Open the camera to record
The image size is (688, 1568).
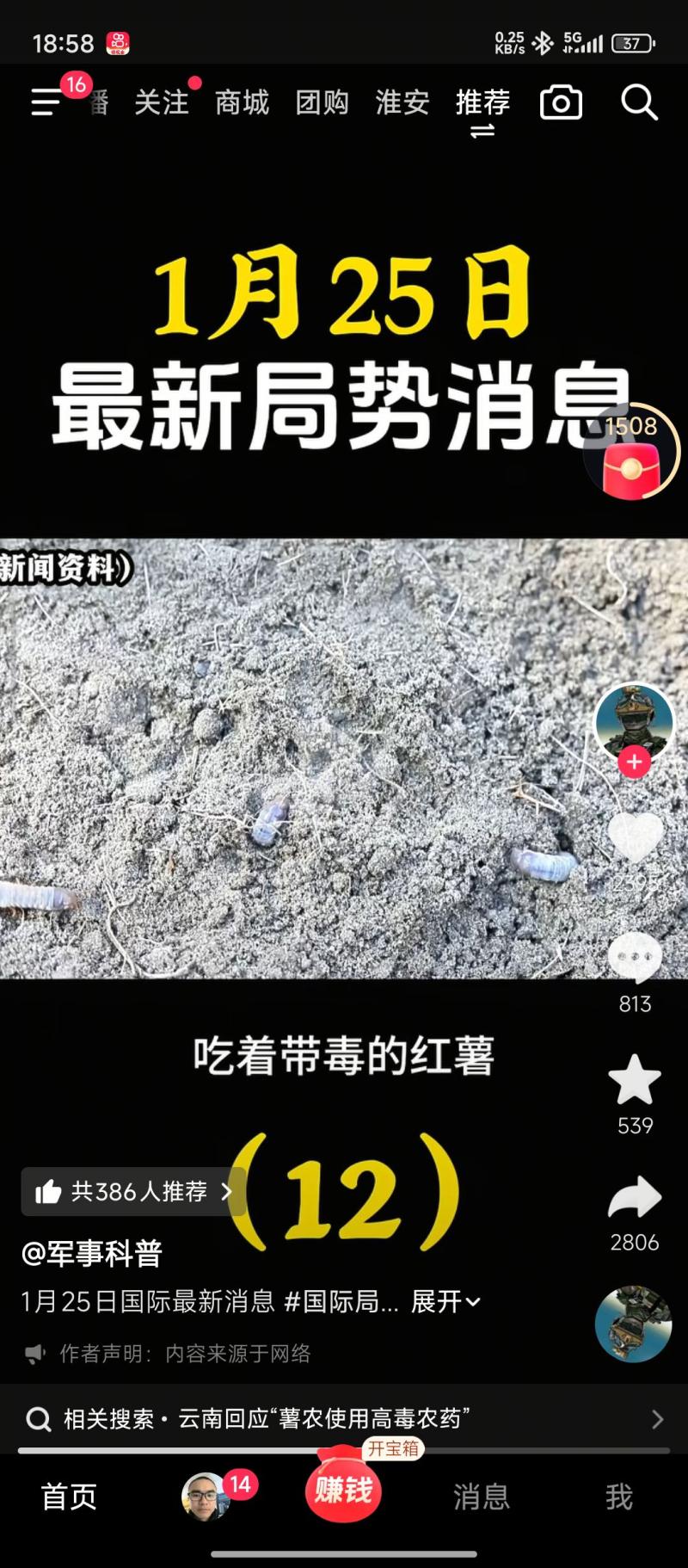(x=561, y=103)
